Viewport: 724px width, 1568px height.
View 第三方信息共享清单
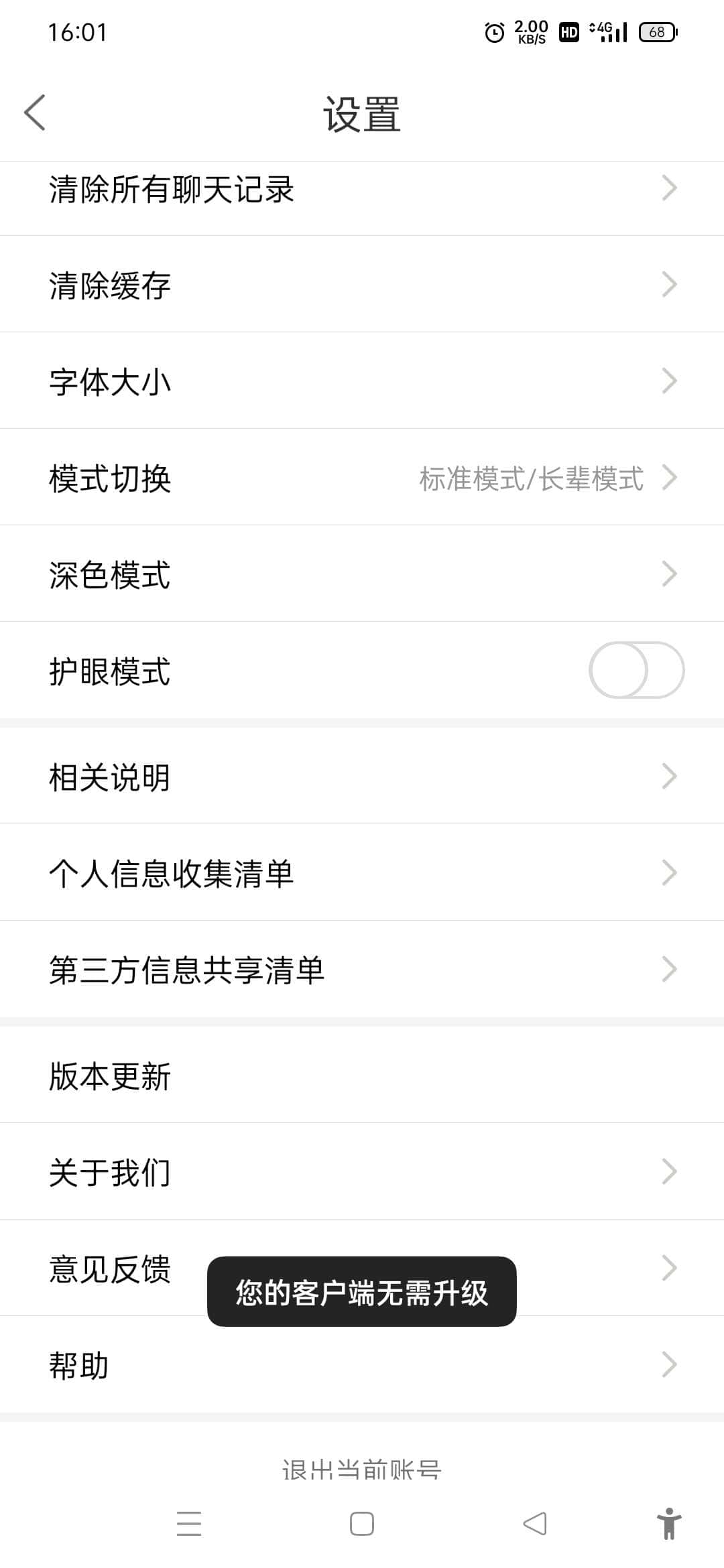[x=362, y=970]
